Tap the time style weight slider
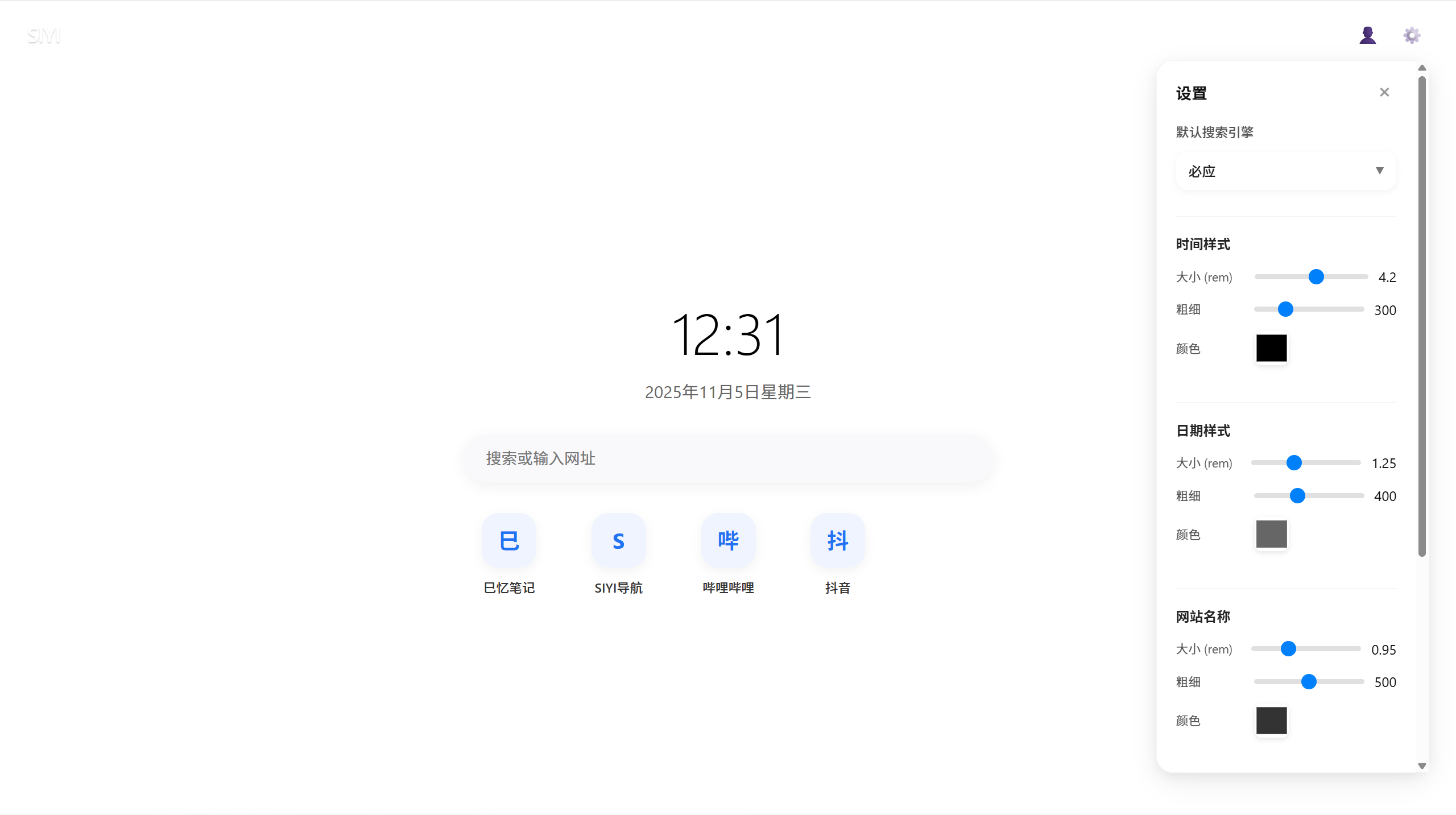Screen dimensions: 1456x815 tap(1309, 309)
